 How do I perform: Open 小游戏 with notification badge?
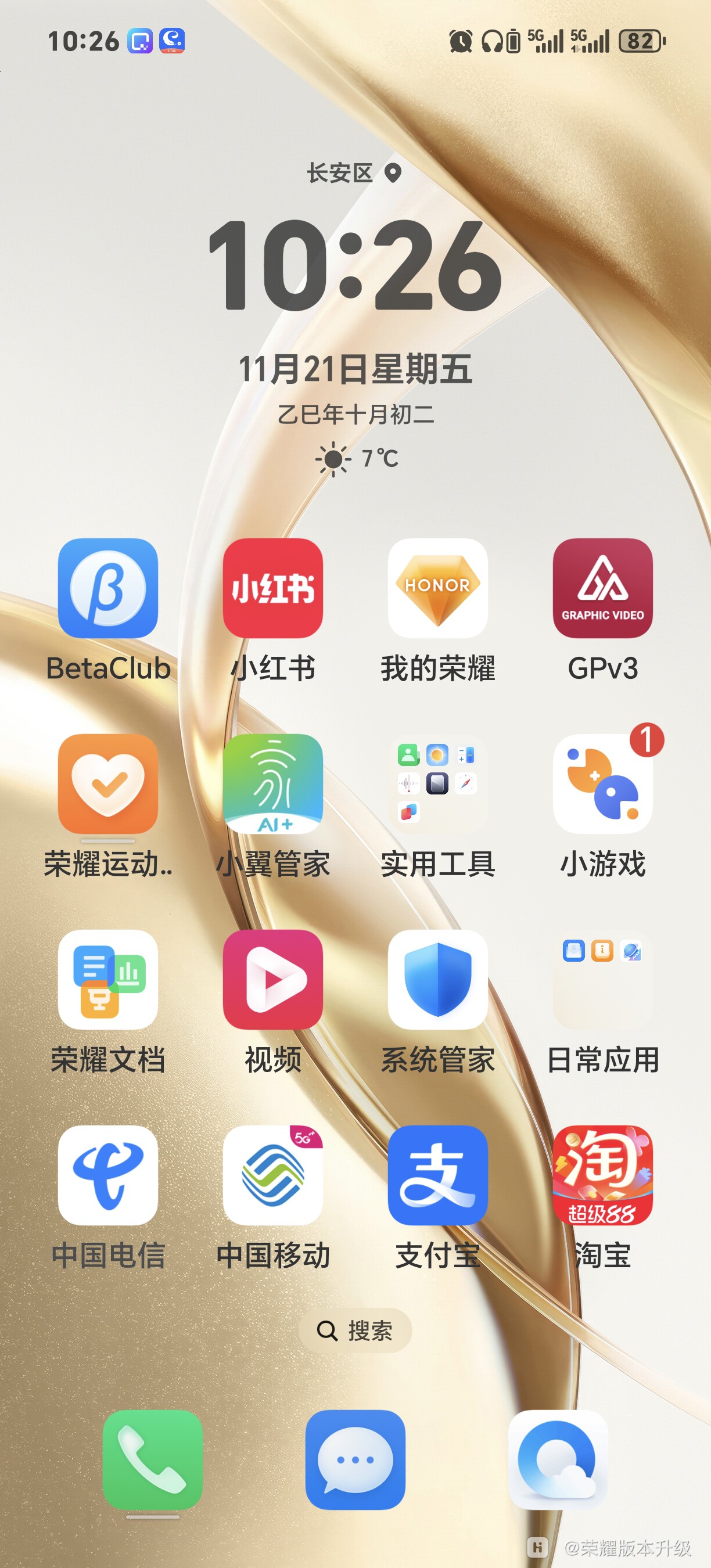click(x=602, y=784)
